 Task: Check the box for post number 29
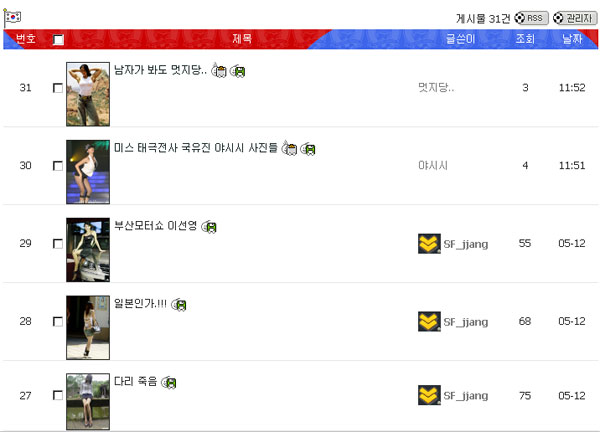coord(57,244)
